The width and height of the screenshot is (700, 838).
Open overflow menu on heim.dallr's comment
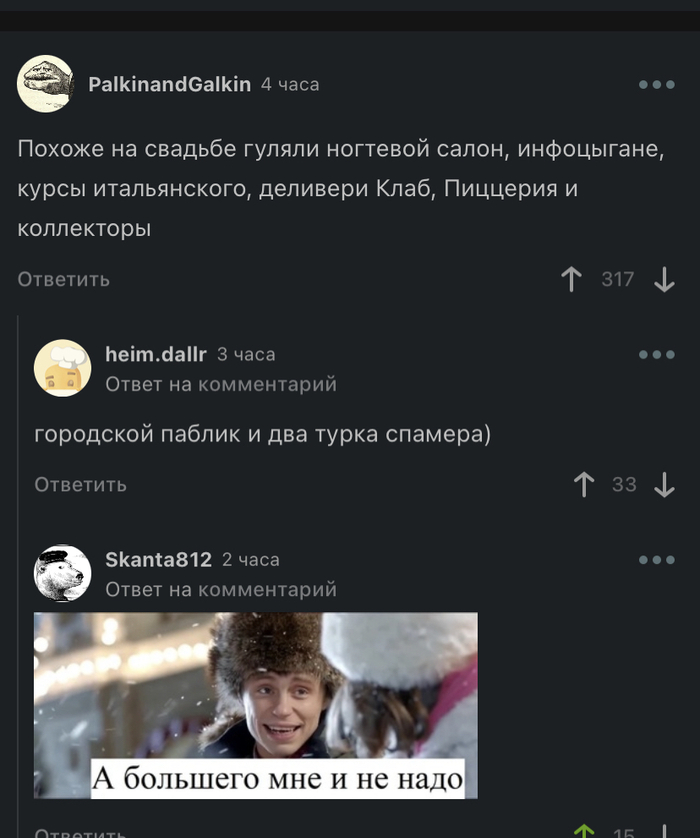[x=657, y=354]
